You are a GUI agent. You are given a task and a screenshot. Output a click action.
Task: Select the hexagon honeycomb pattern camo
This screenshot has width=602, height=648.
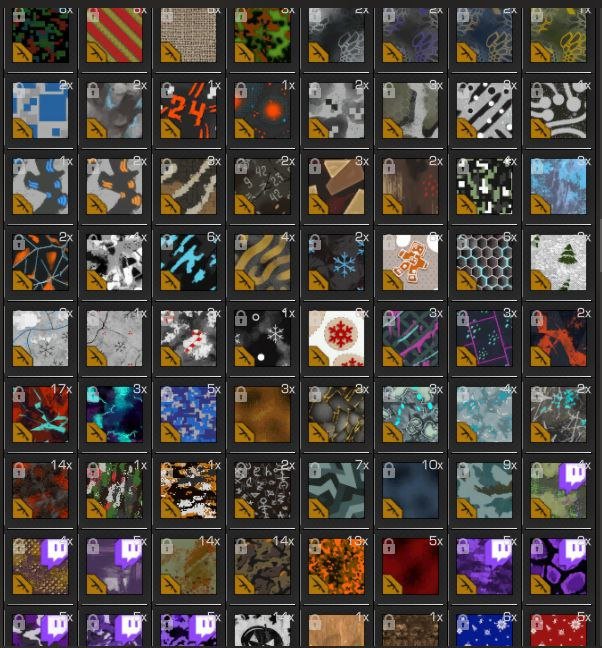pyautogui.click(x=485, y=262)
